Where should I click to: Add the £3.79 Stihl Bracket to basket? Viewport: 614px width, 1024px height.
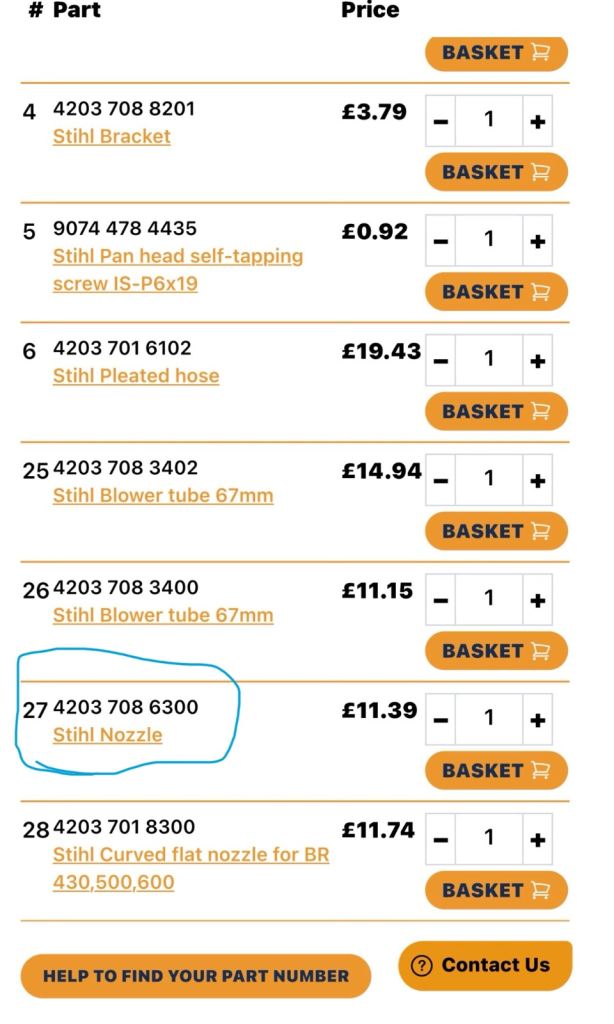point(496,172)
